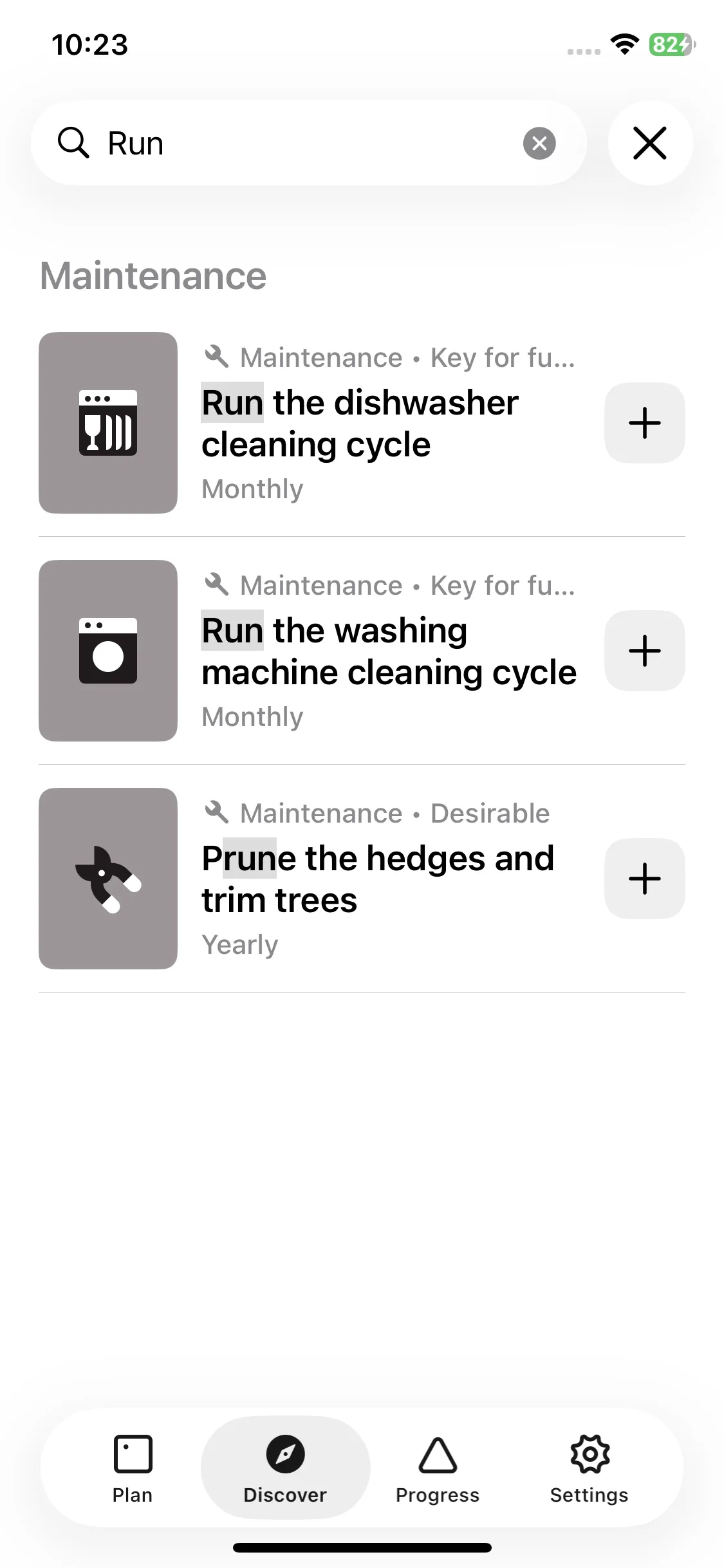The image size is (724, 1568).
Task: Add the prune hedges and trim trees task
Action: [644, 879]
